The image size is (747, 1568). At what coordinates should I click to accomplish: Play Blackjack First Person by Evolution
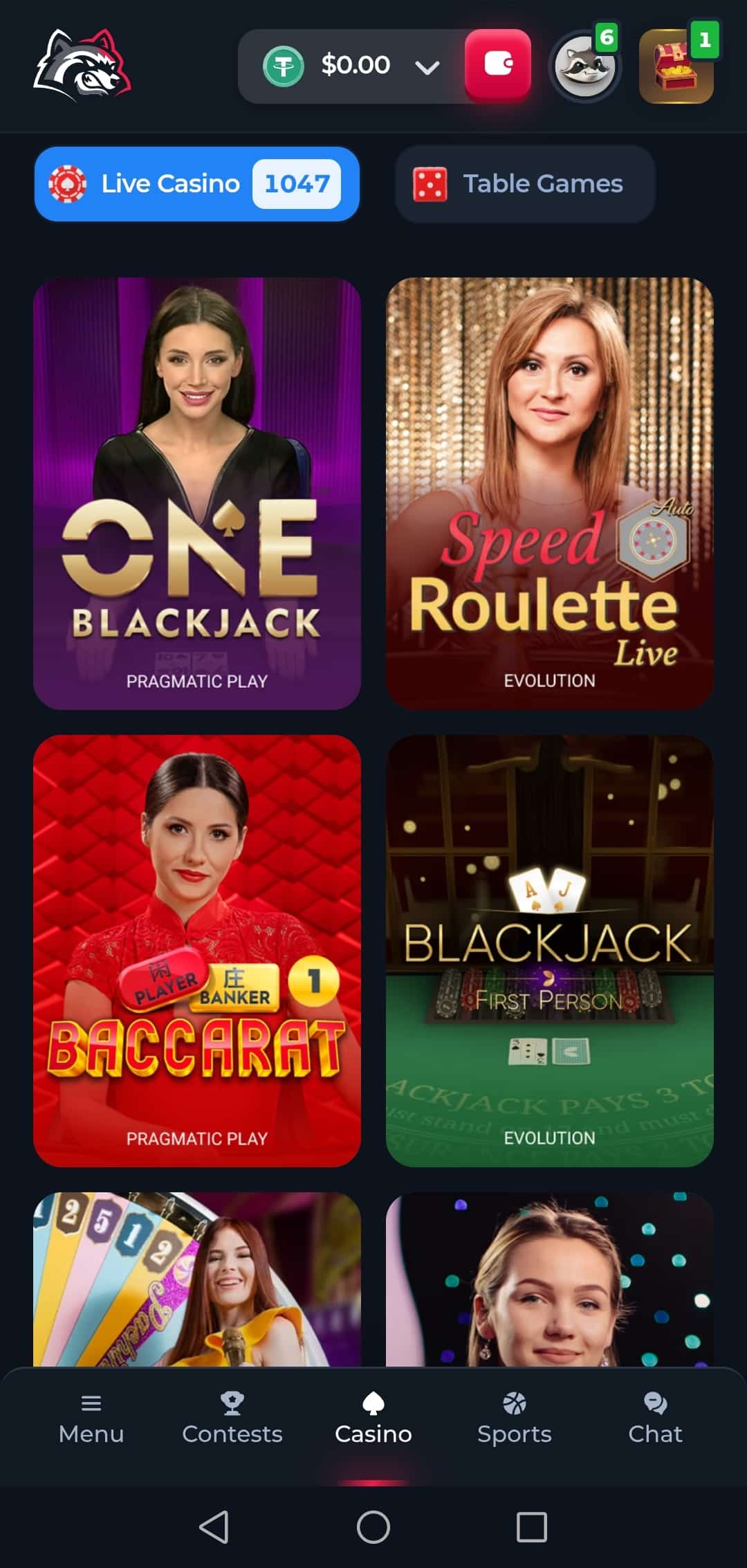pyautogui.click(x=549, y=950)
